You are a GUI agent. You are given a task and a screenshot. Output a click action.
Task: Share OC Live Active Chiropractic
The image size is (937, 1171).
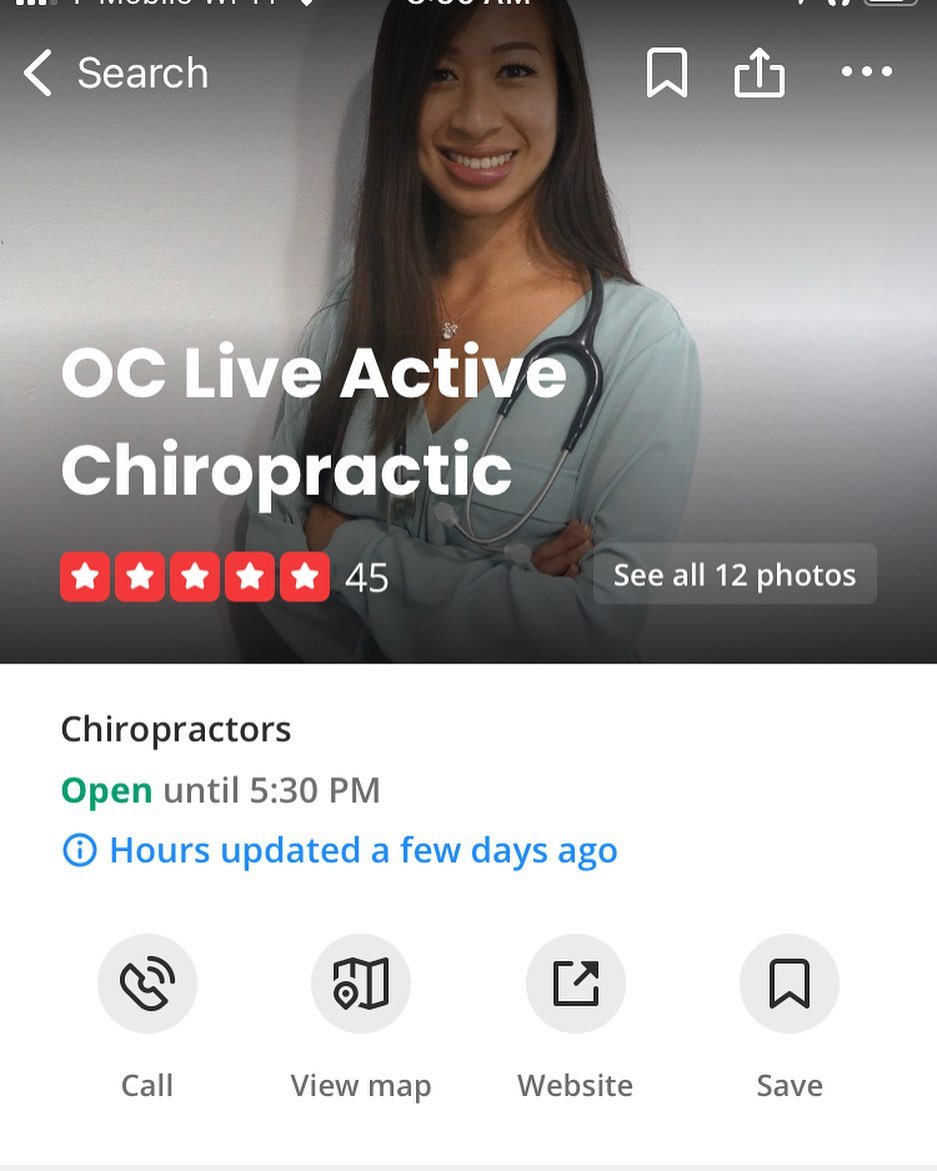(759, 73)
